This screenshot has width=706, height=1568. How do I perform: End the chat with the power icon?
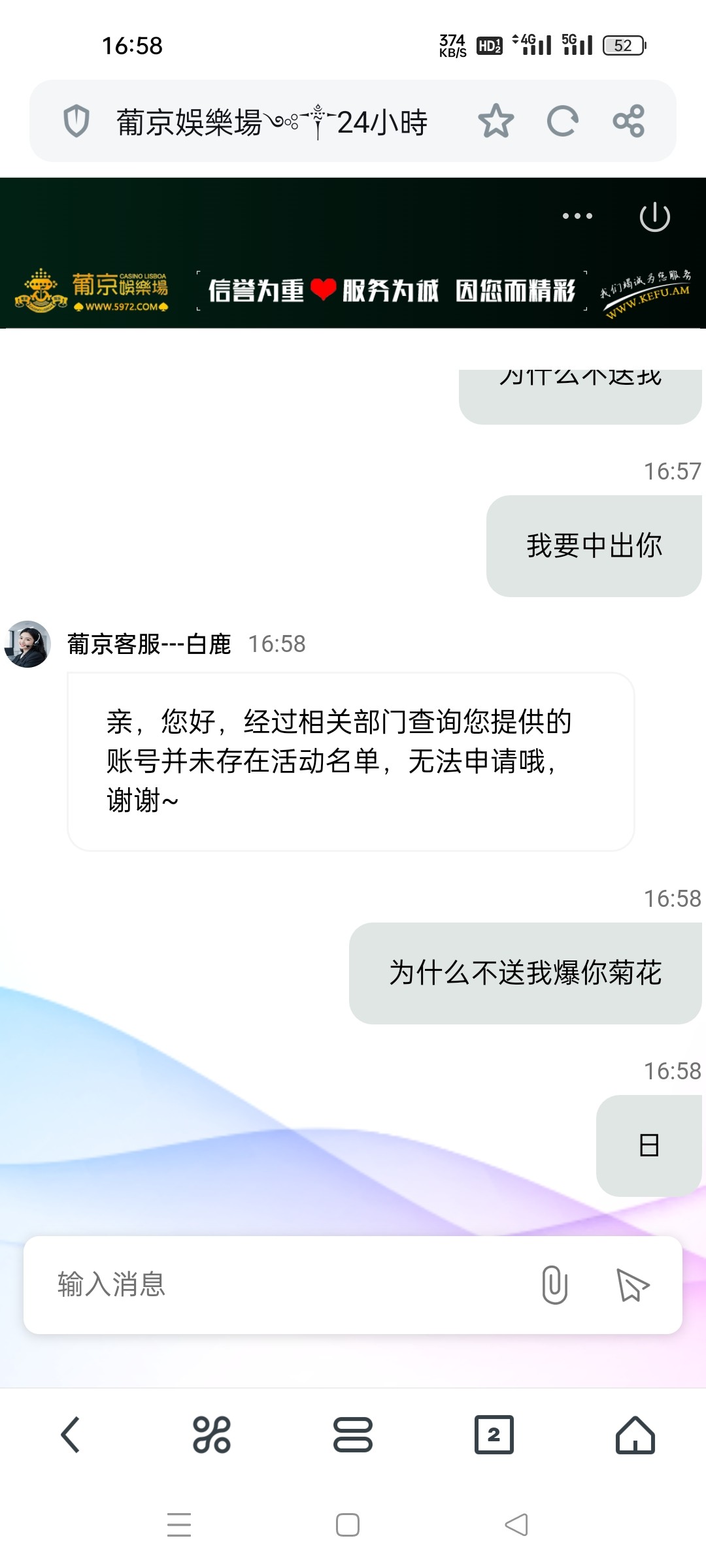(654, 217)
